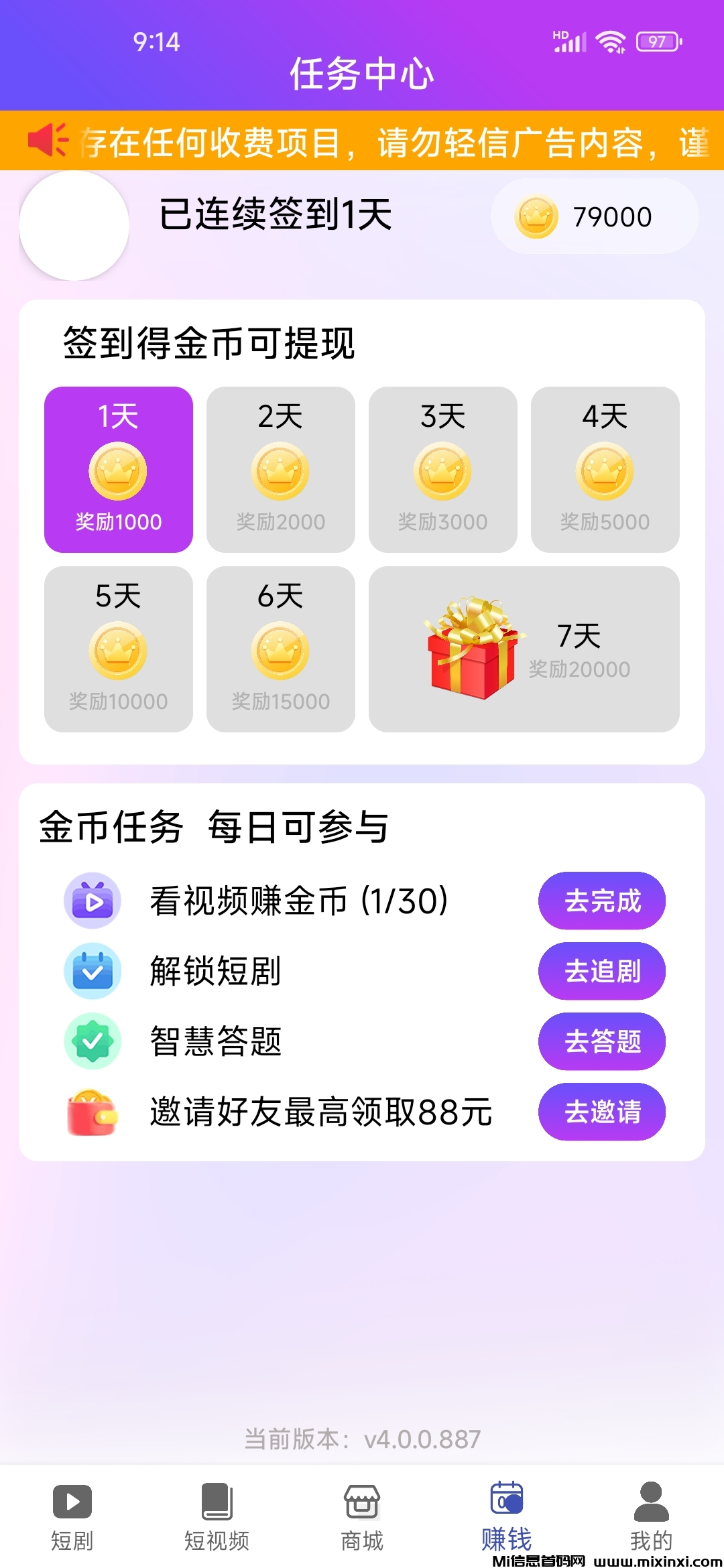Screen dimensions: 724x1568
Task: Open the 79000 gold coin balance
Action: 595,216
